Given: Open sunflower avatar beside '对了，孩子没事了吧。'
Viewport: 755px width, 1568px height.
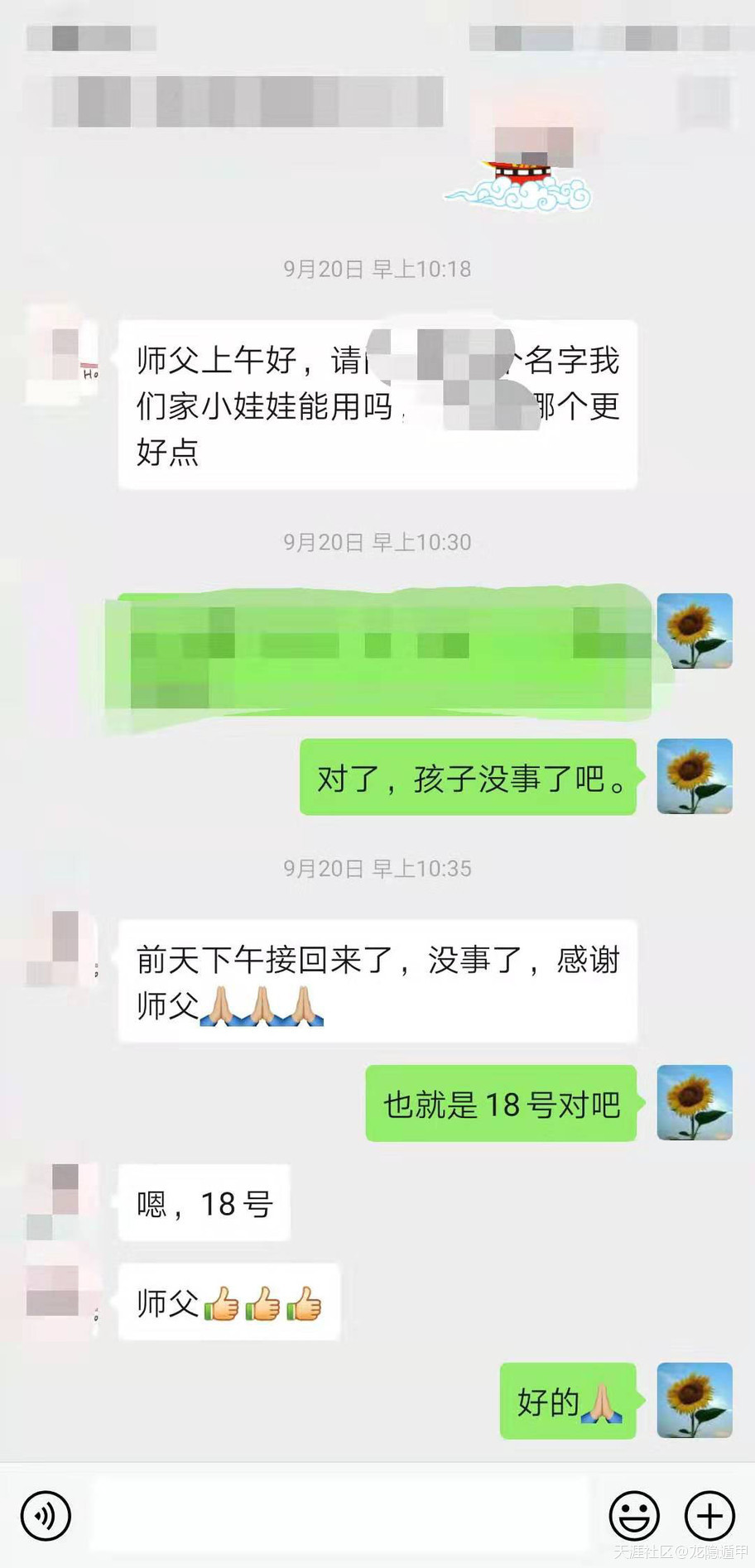Looking at the screenshot, I should [694, 776].
